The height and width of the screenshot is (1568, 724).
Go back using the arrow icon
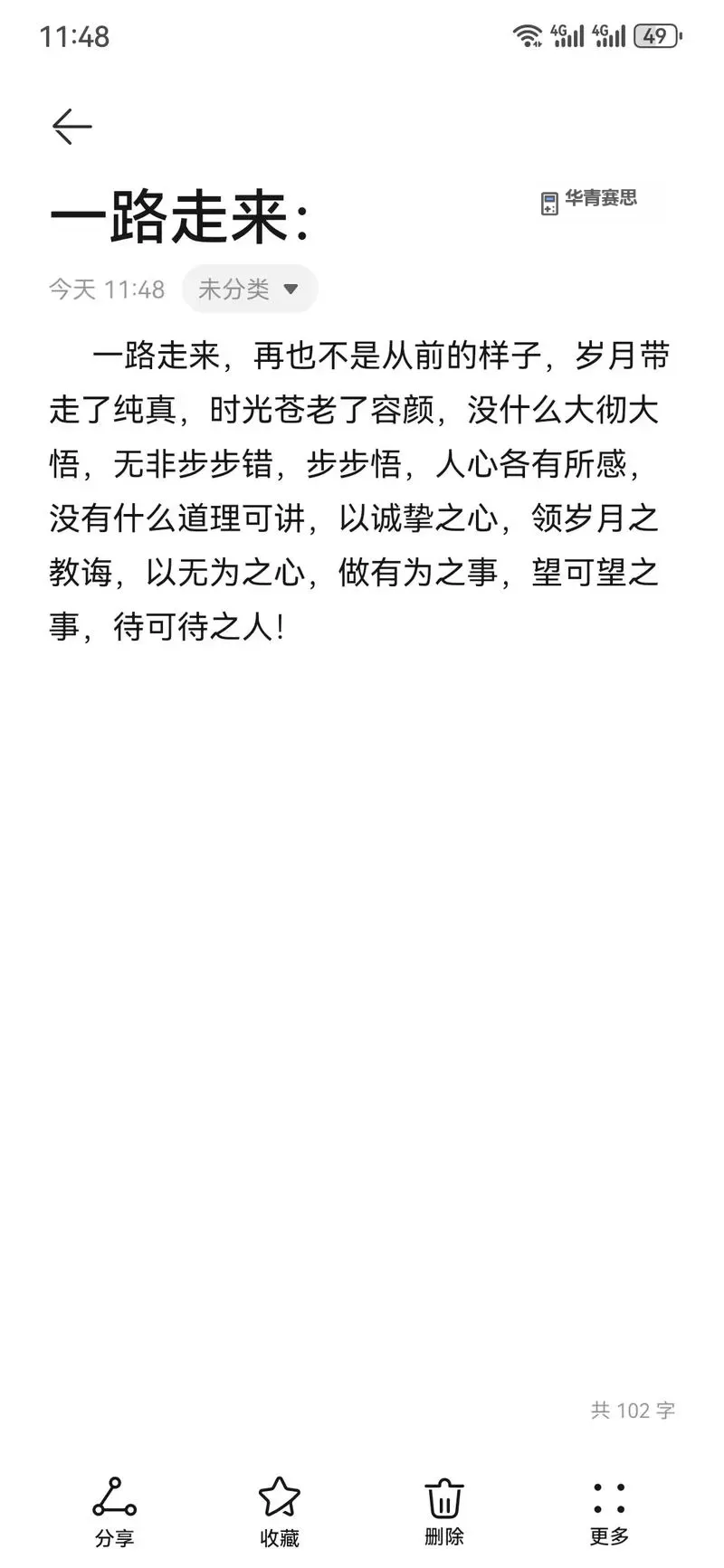[71, 127]
